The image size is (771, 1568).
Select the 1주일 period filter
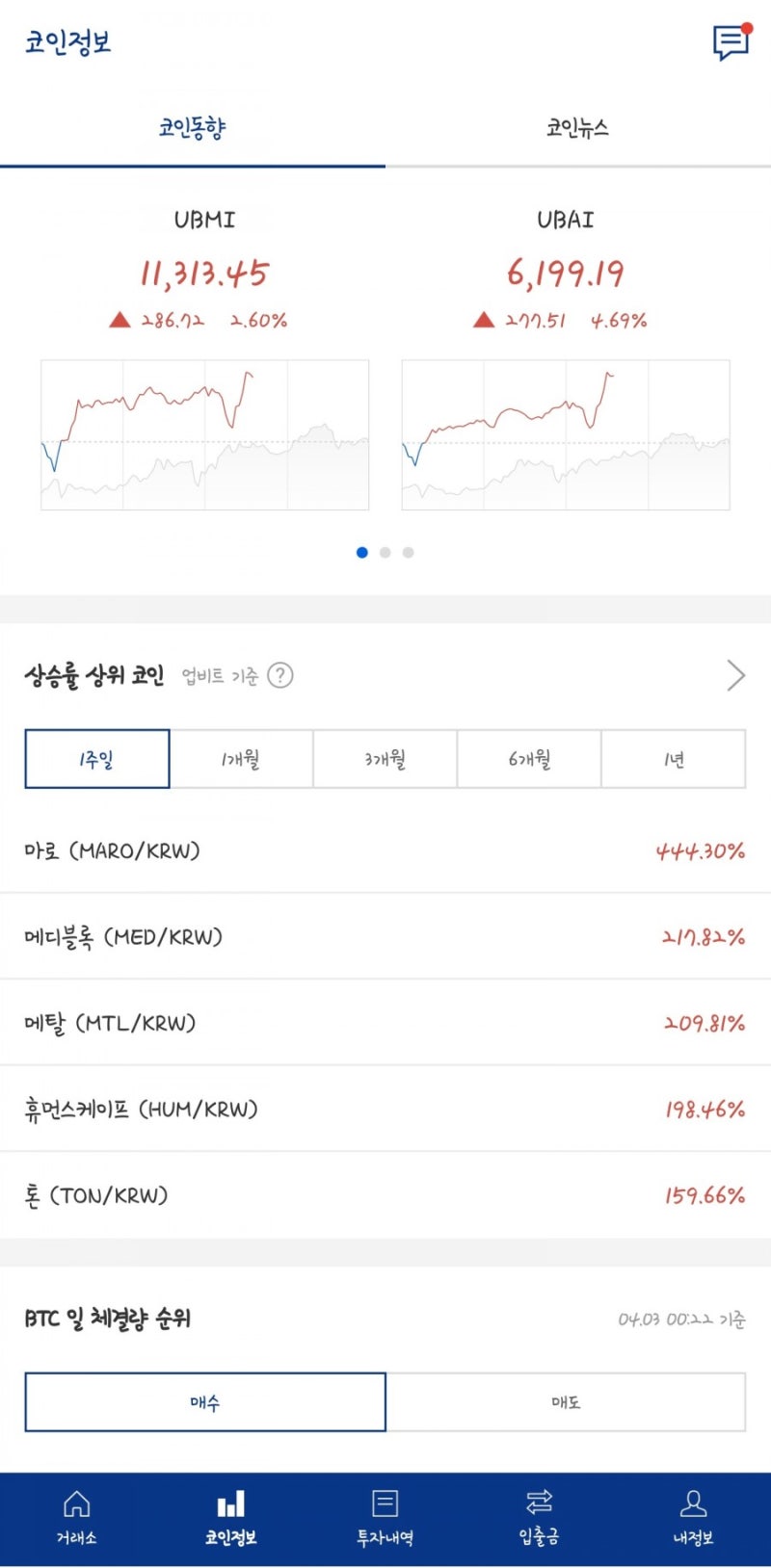[x=97, y=759]
